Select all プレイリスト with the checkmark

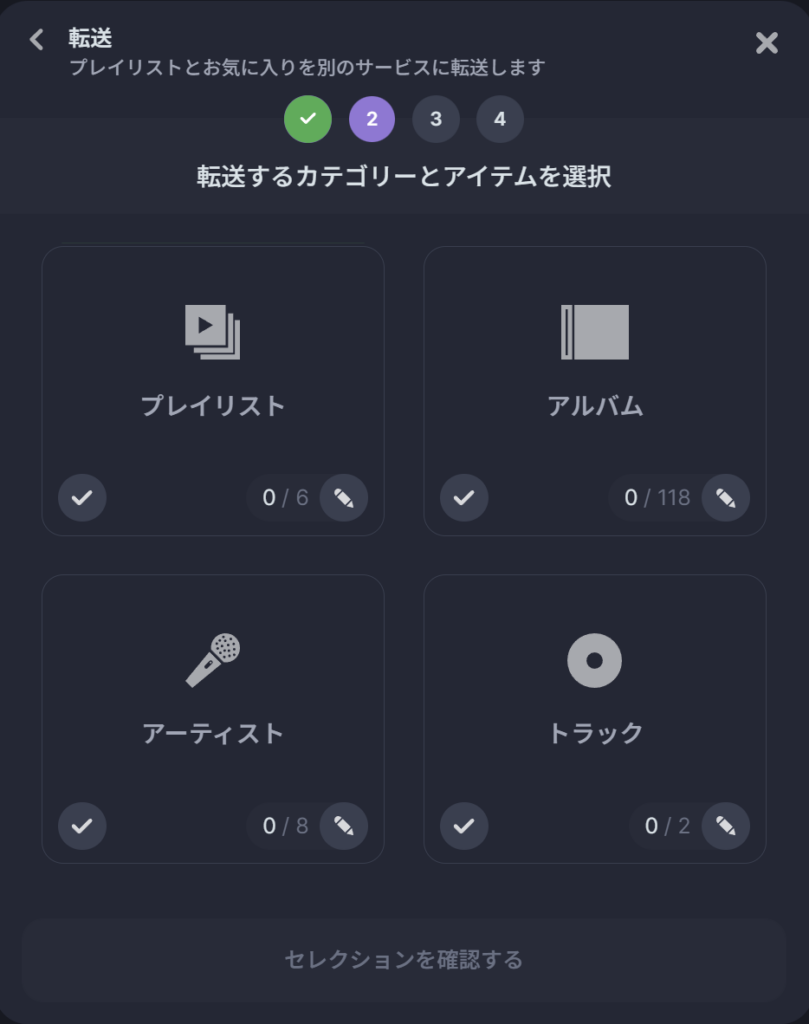[82, 498]
